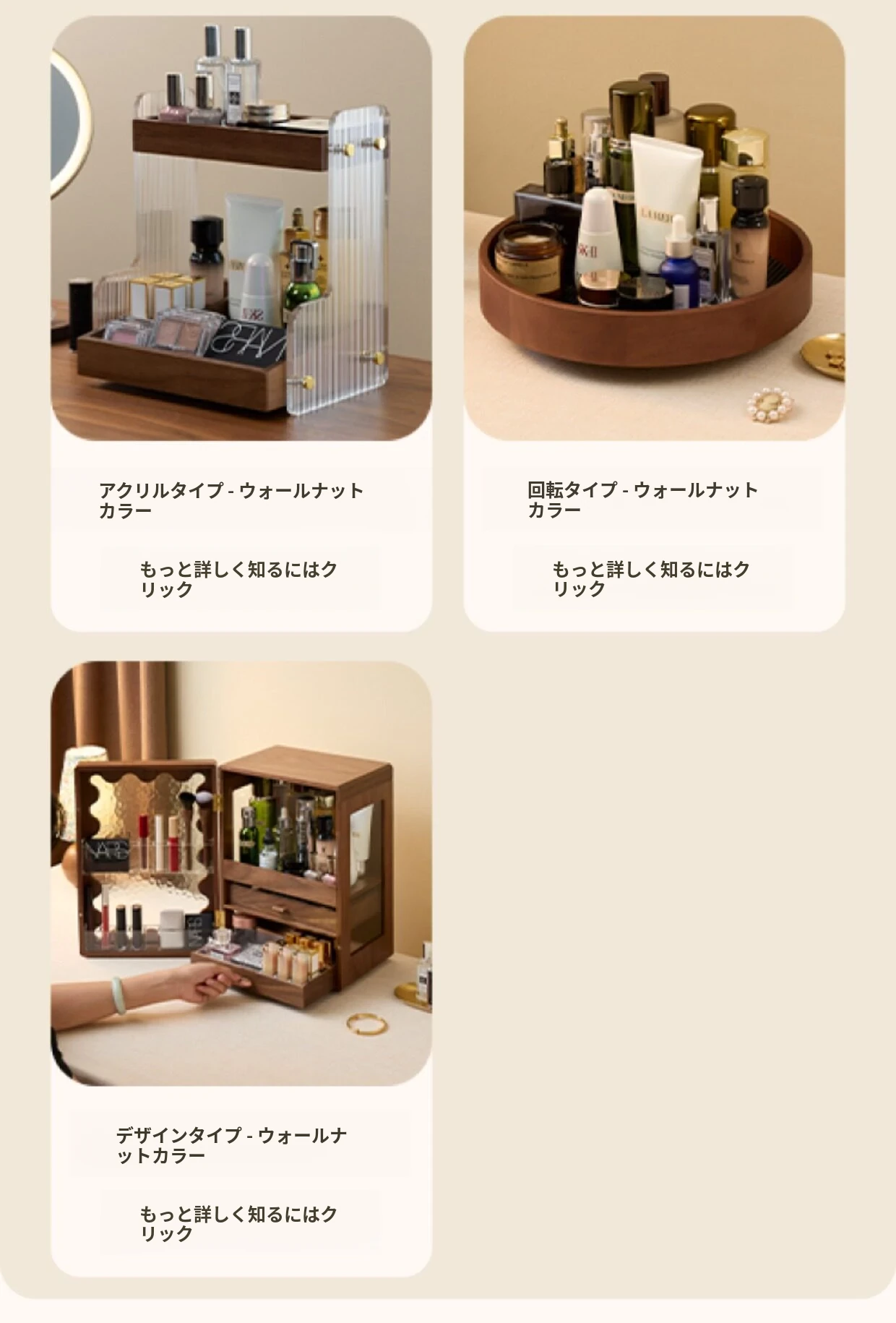Screen dimensions: 896x1323
Task: Open the rotating type walnut tray image
Action: [x=654, y=228]
